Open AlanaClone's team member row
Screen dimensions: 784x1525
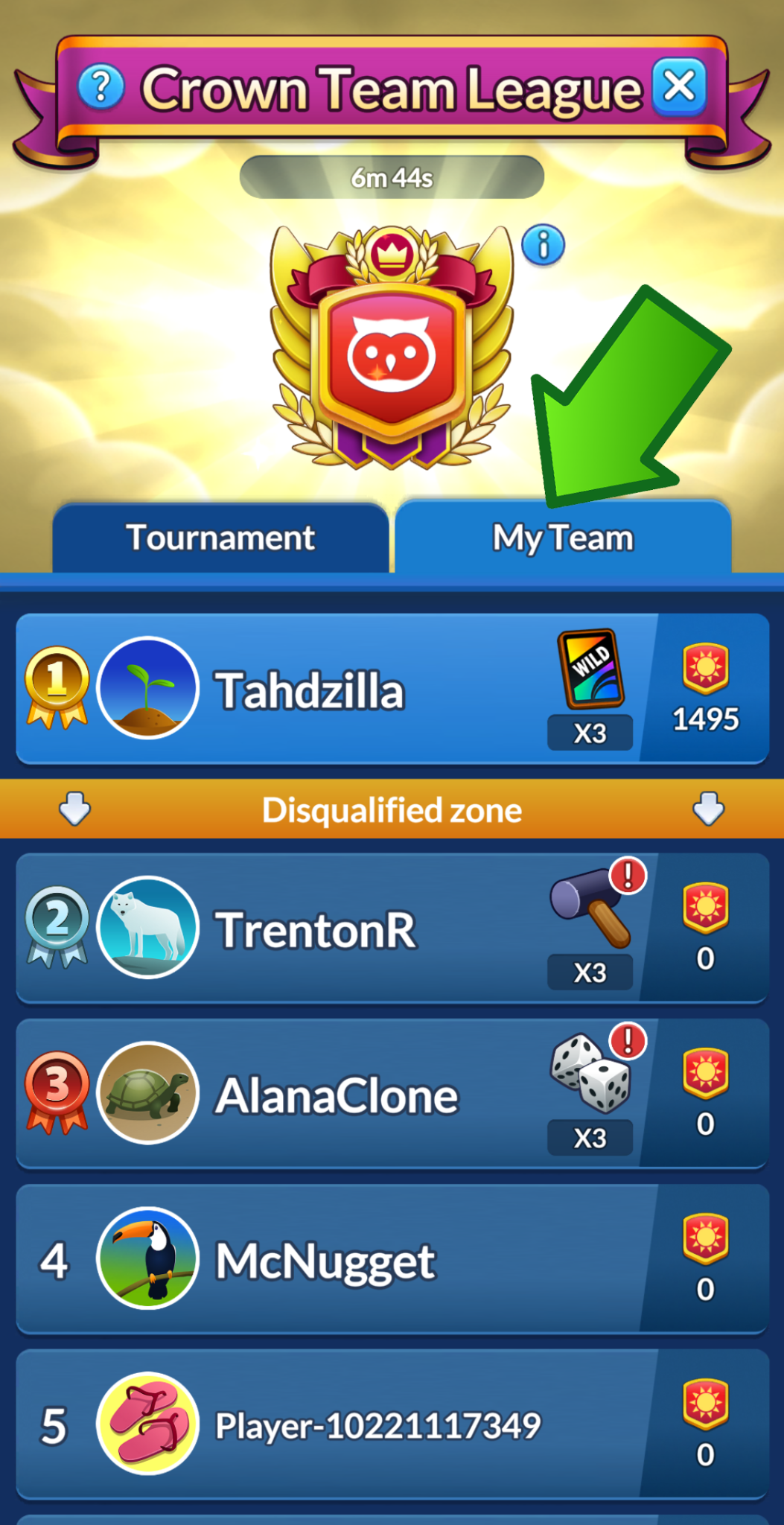click(335, 1095)
